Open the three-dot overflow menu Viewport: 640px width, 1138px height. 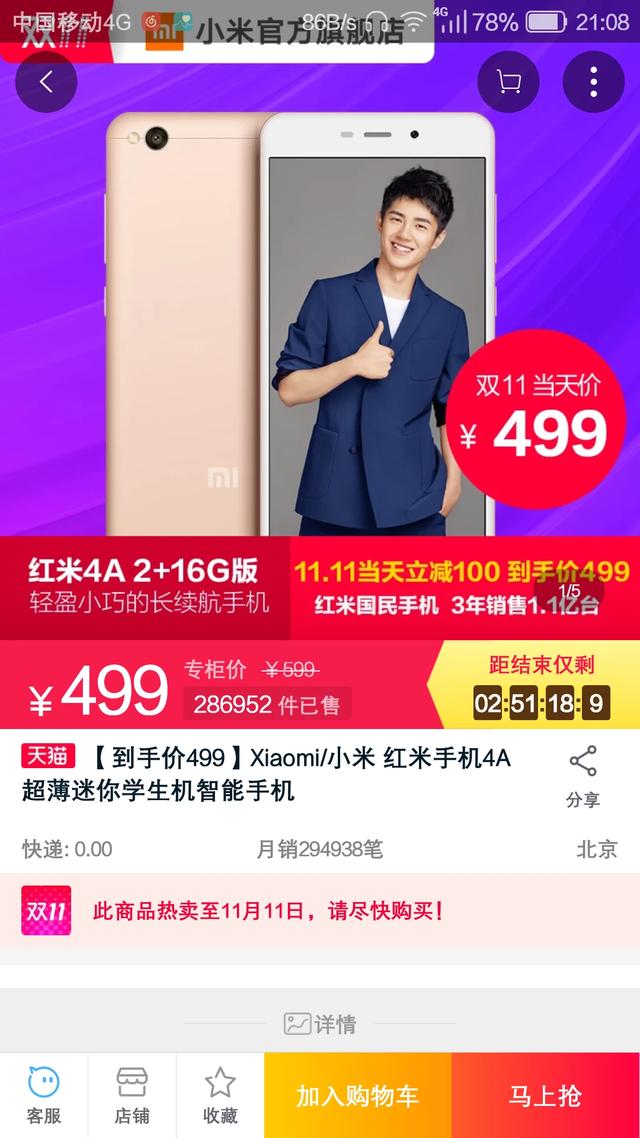594,82
